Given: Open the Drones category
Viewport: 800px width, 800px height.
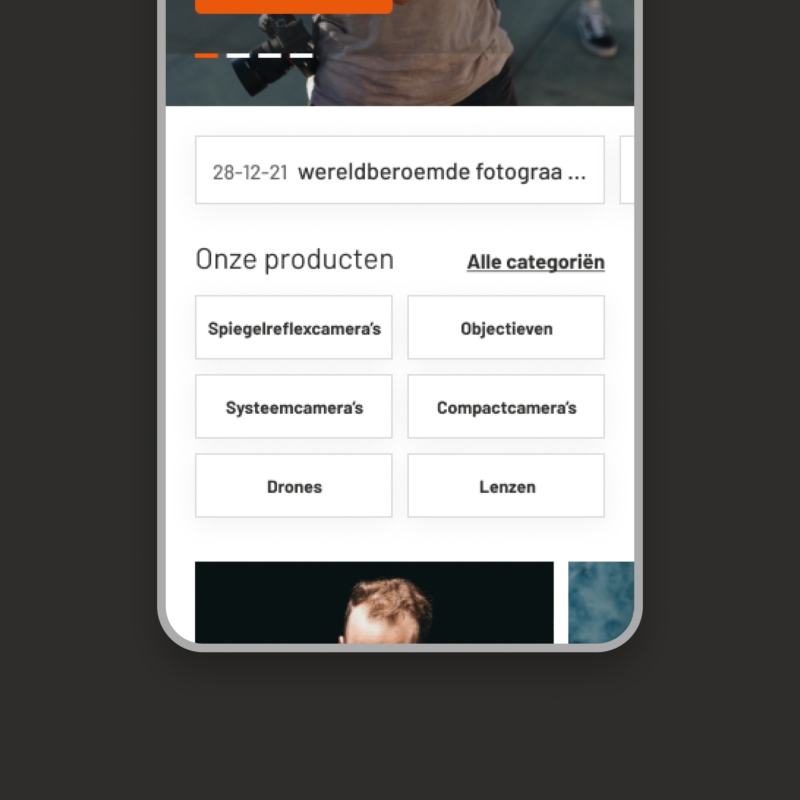Looking at the screenshot, I should coord(294,486).
